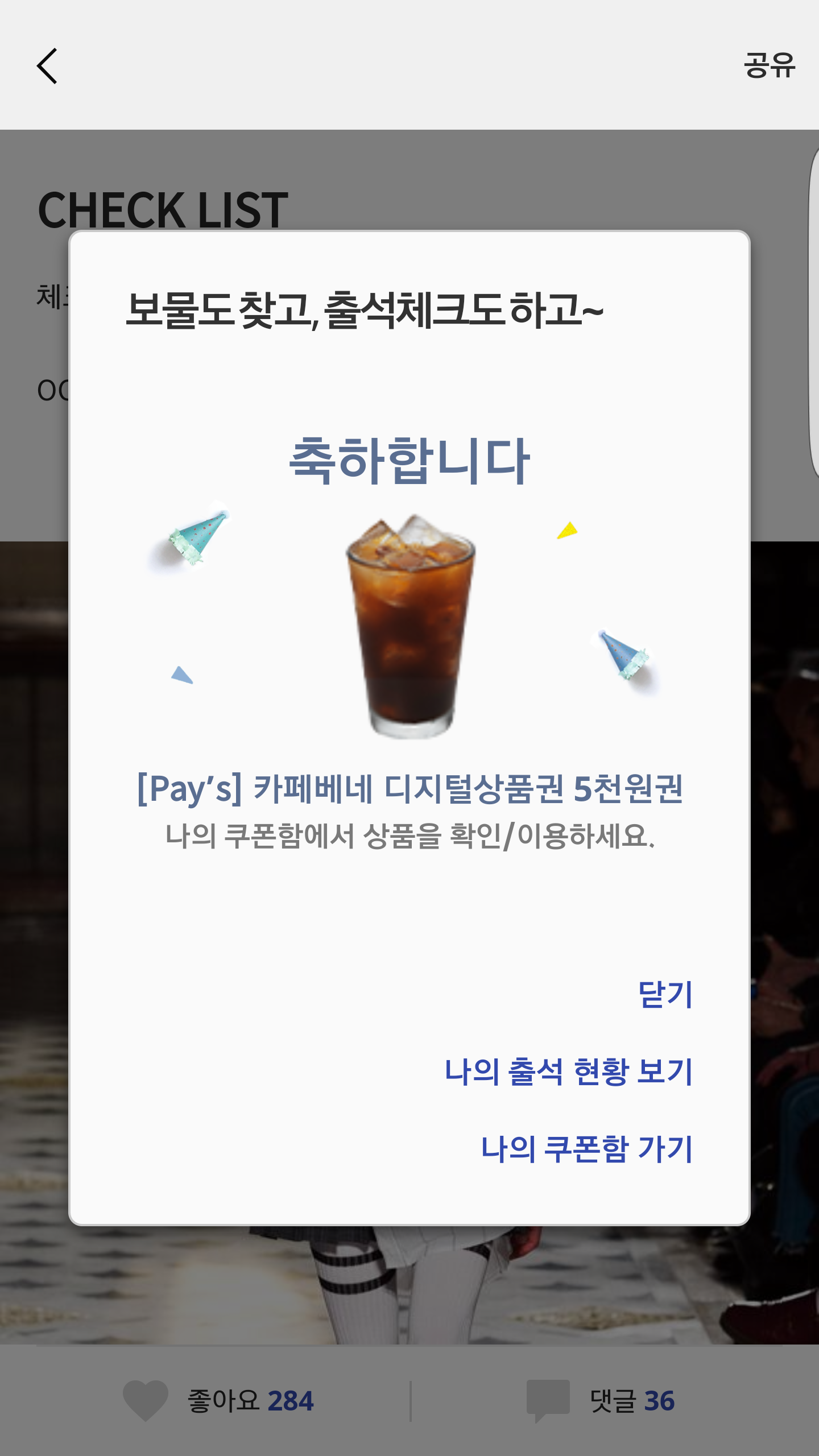The width and height of the screenshot is (819, 1456).
Task: Tap the 공유 share button
Action: (769, 65)
